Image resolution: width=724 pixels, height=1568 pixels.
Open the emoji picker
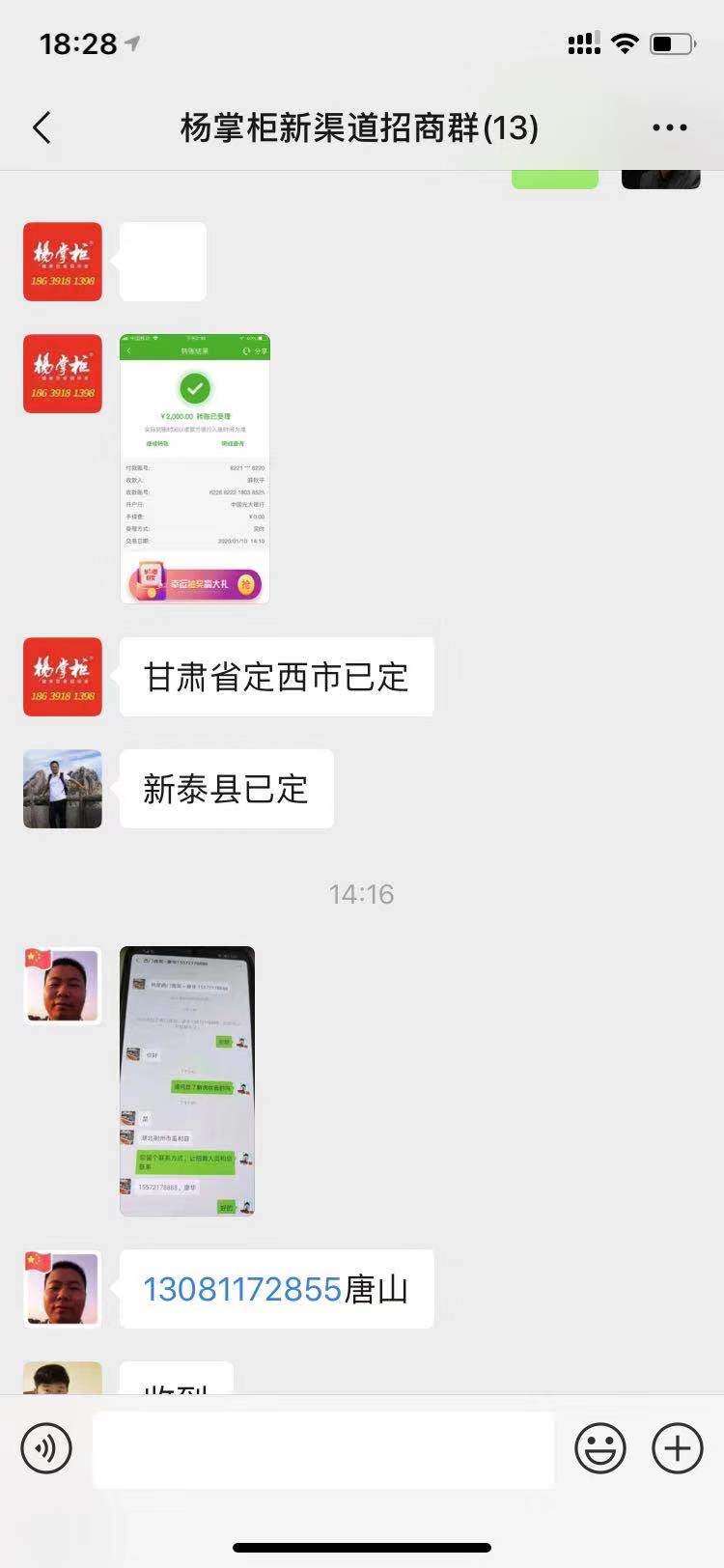(x=600, y=1448)
